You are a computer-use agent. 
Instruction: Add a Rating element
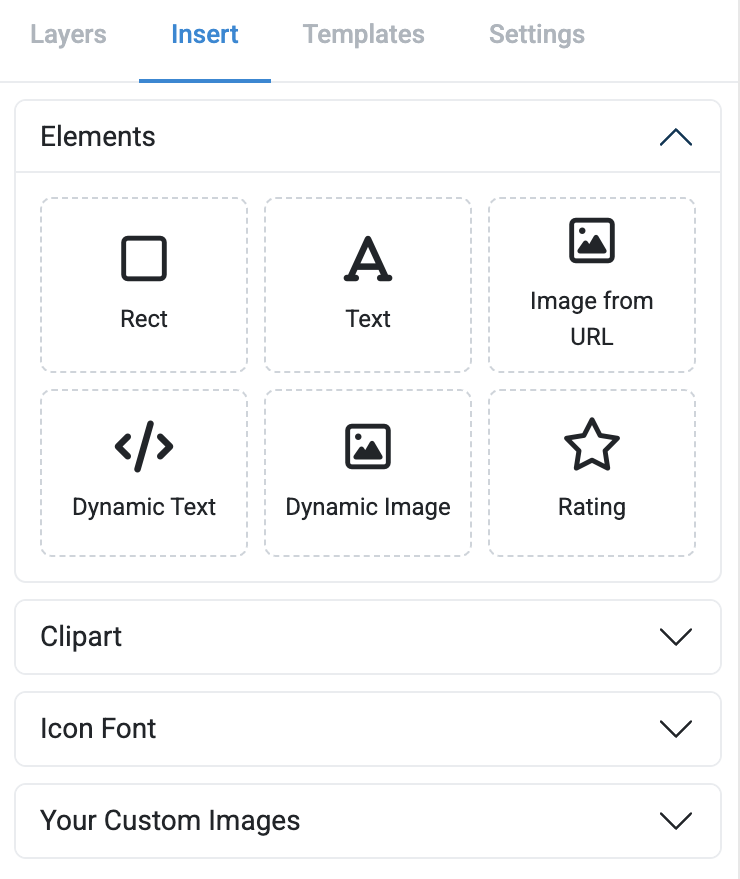point(592,473)
